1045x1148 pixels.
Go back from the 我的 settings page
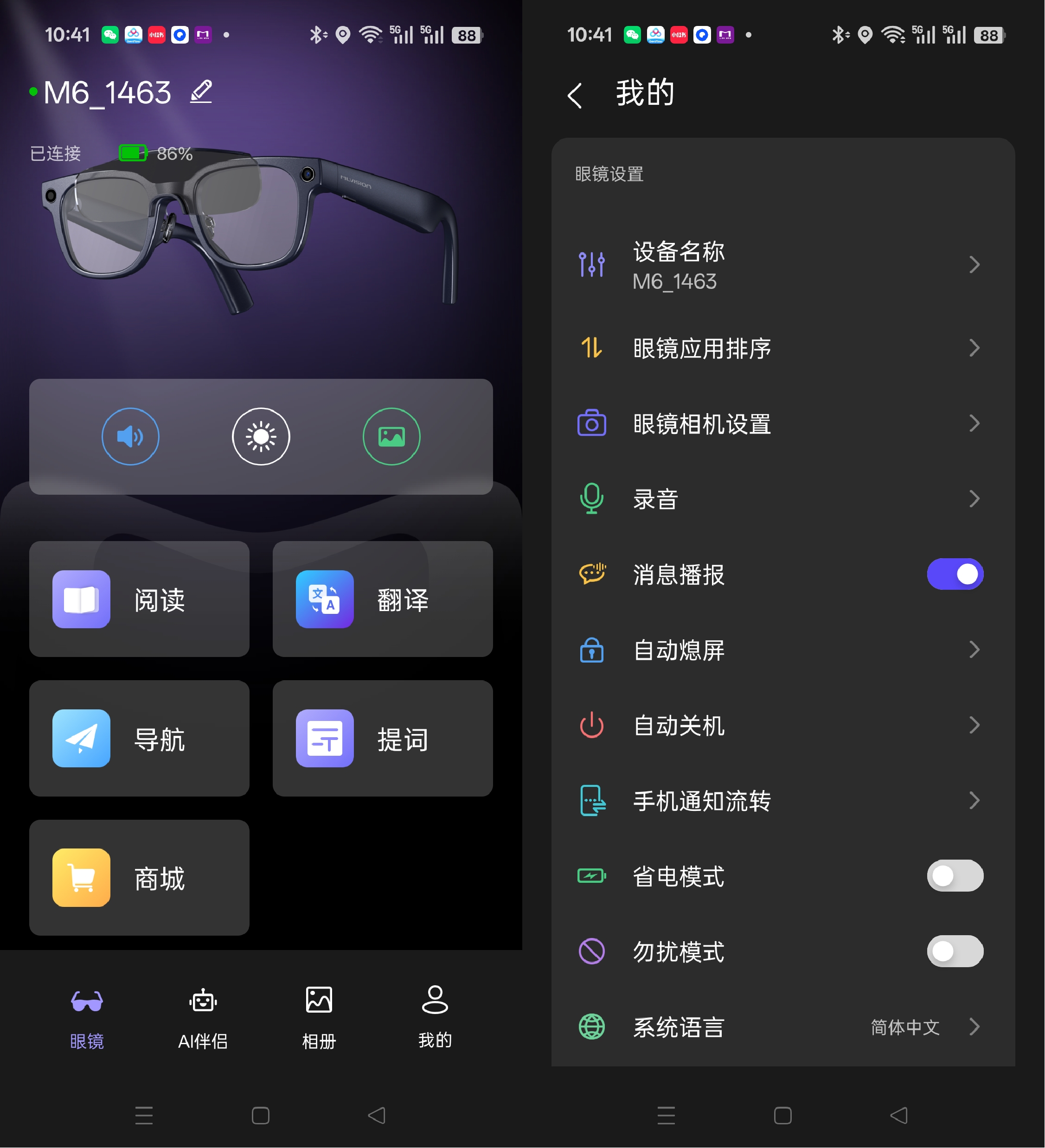pyautogui.click(x=574, y=95)
